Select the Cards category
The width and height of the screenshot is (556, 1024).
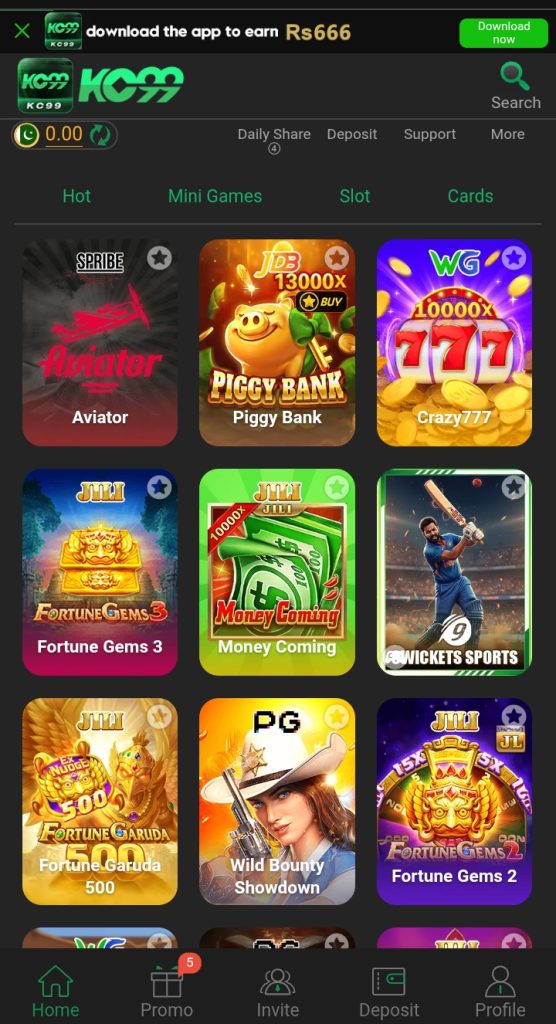tap(470, 196)
